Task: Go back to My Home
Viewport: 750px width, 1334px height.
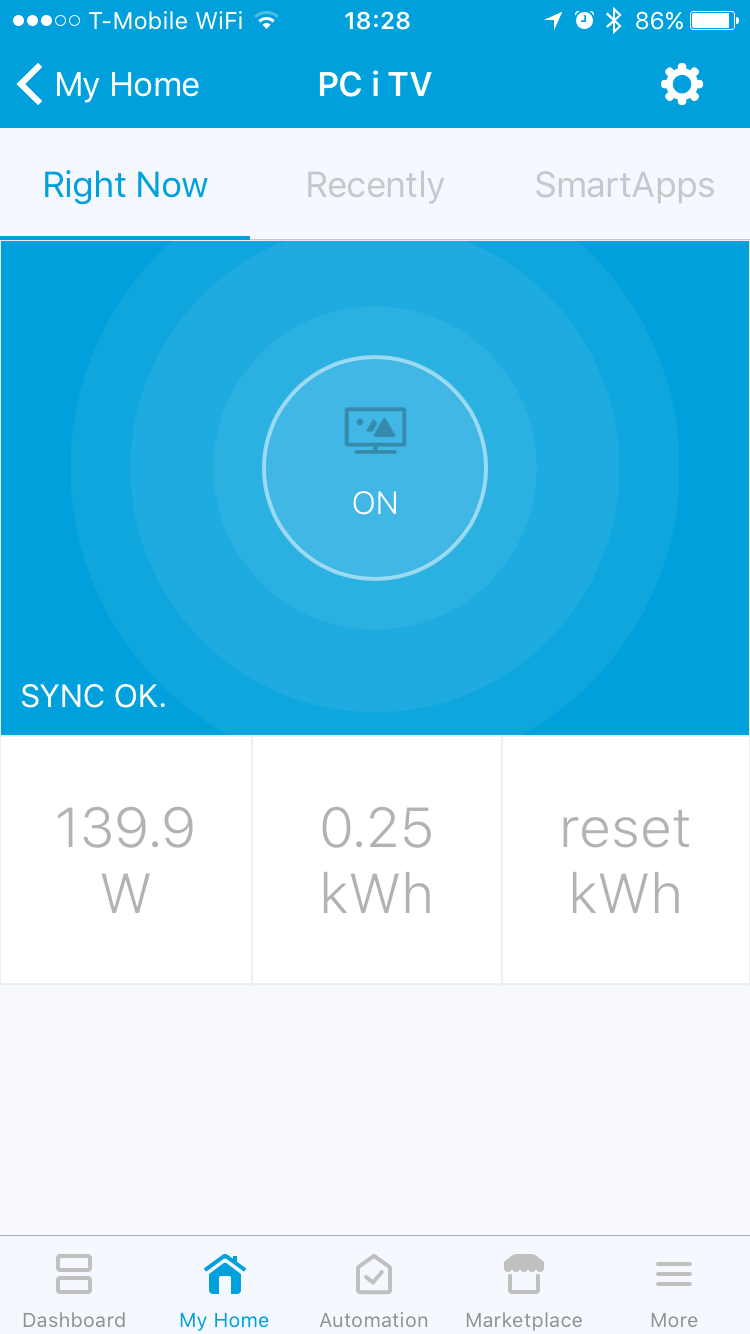Action: coord(108,85)
